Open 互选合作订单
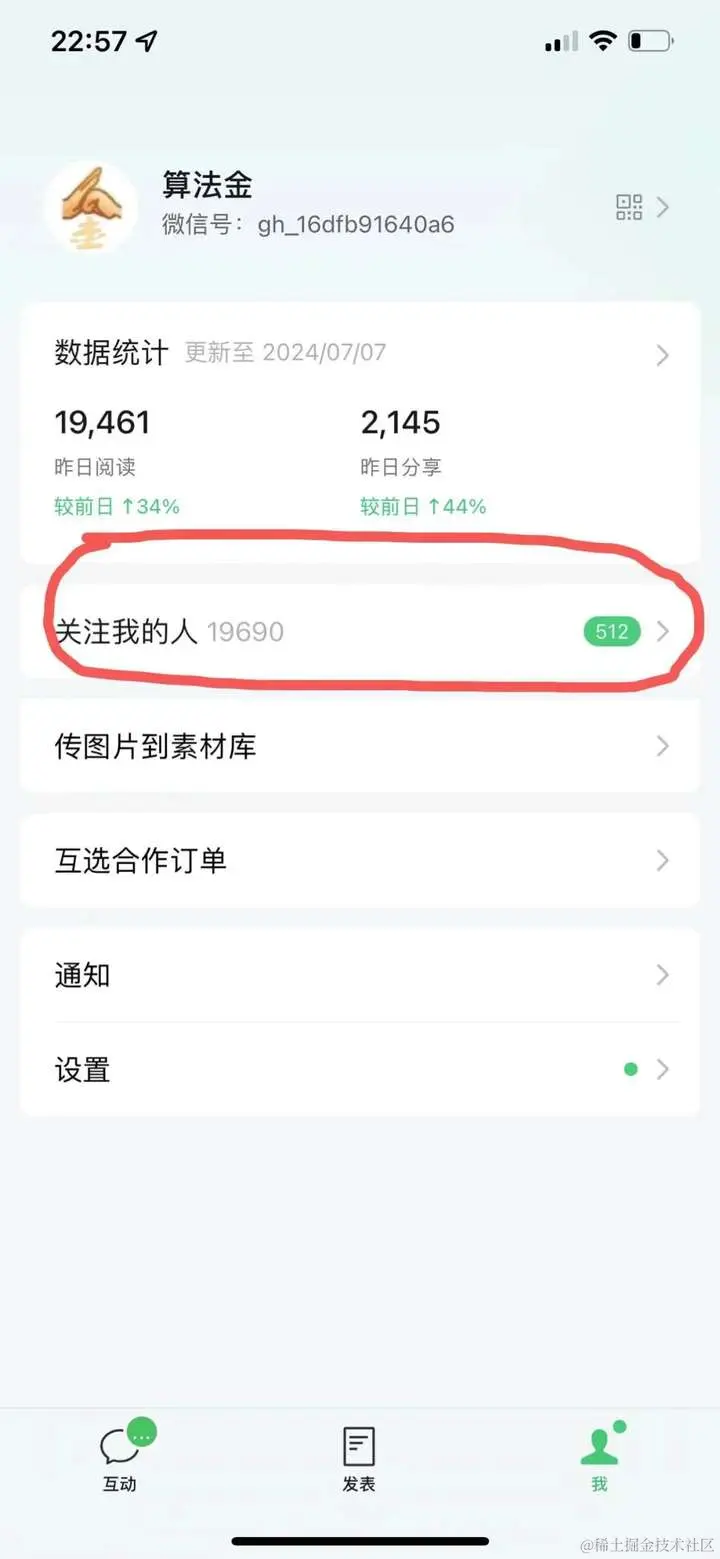Screen dimensions: 720x1559 pyautogui.click(x=360, y=860)
